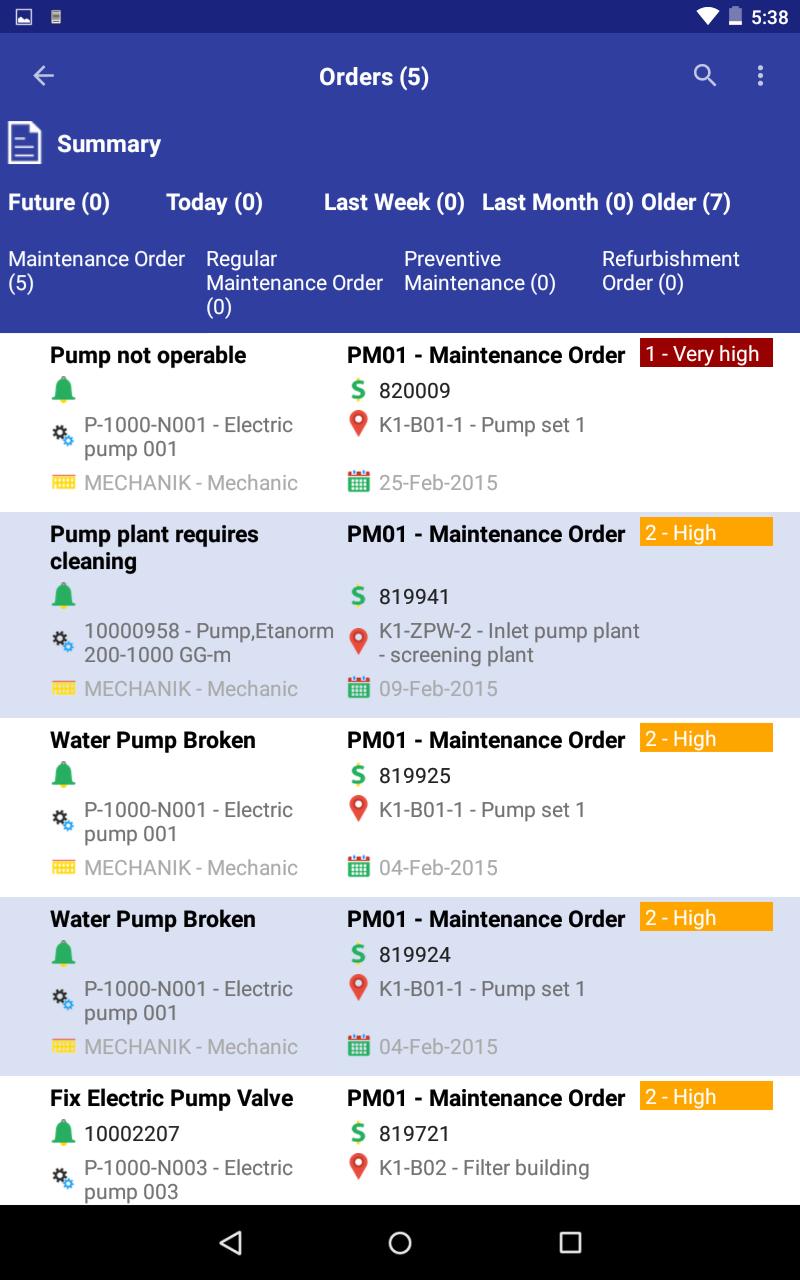Filter by Older (7)

[x=686, y=202]
